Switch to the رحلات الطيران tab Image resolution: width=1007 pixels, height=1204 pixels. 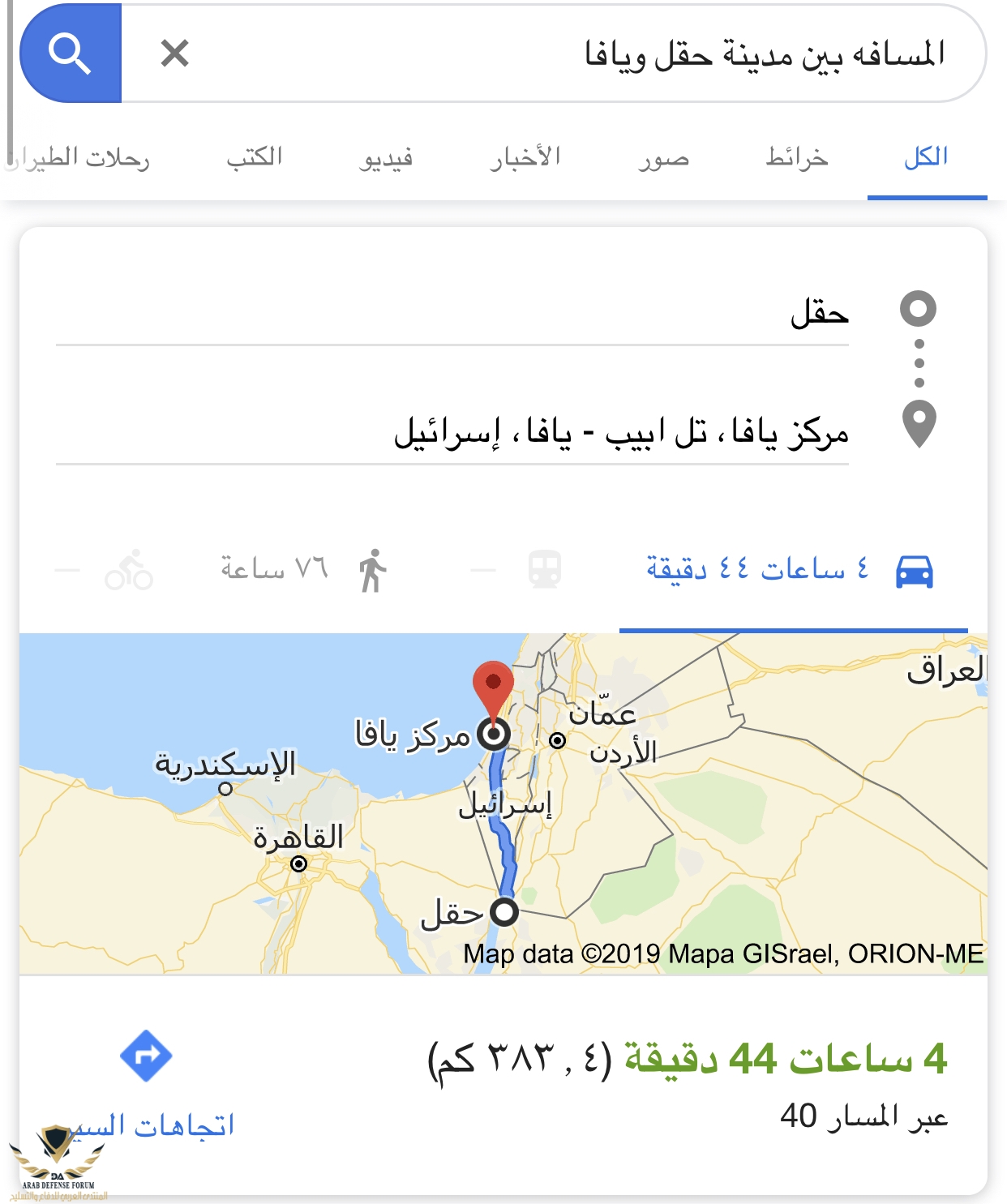click(81, 158)
